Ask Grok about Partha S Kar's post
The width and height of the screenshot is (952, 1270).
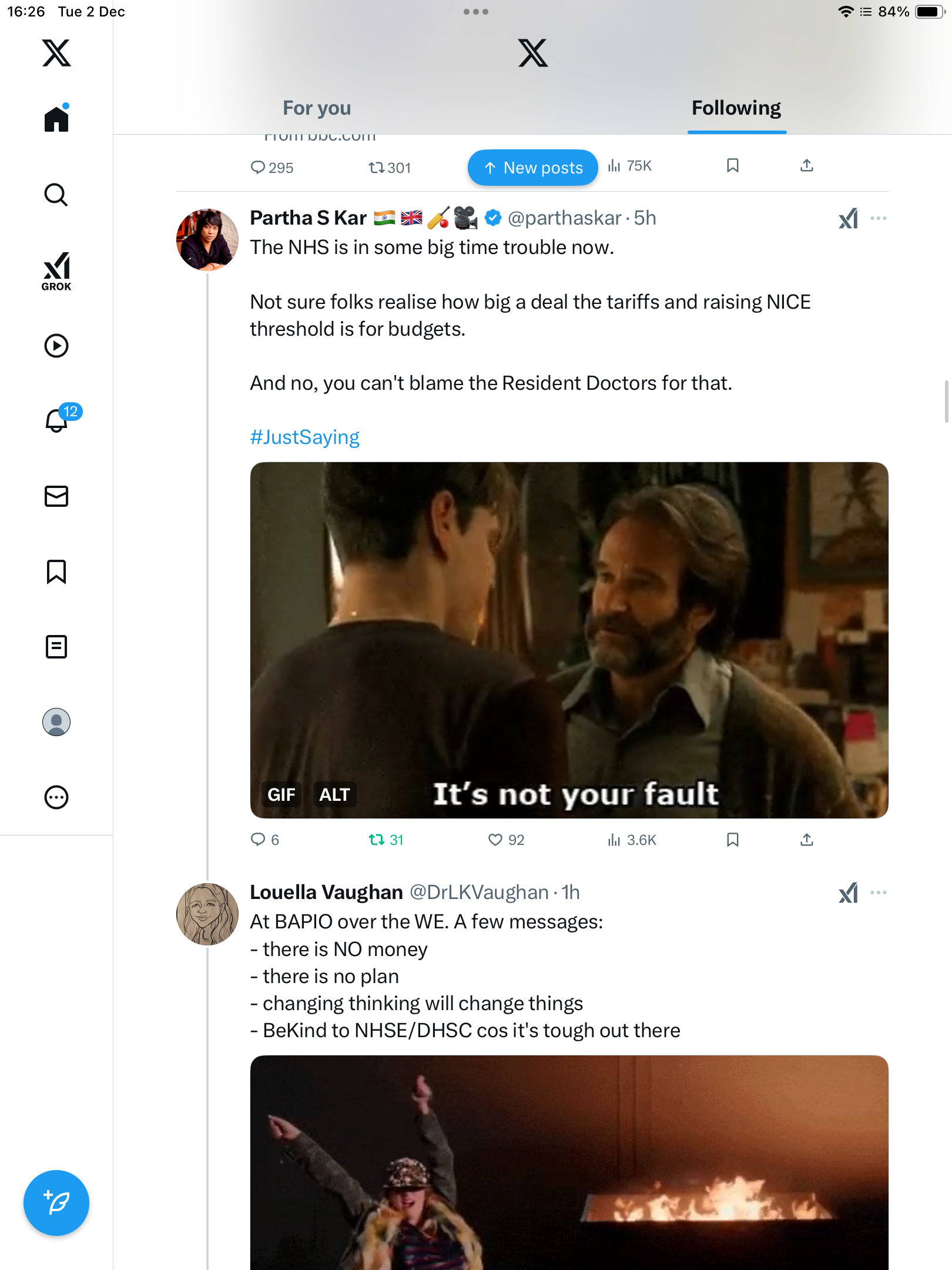point(848,219)
